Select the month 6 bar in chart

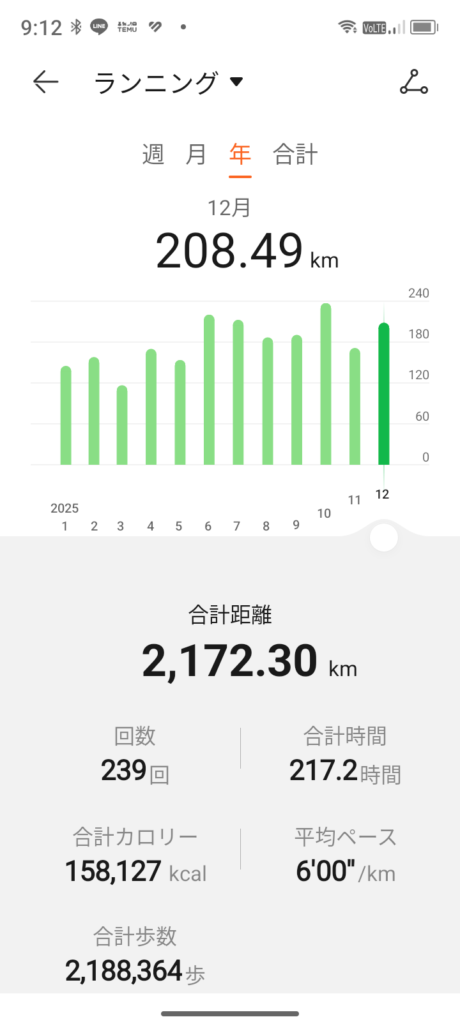pyautogui.click(x=209, y=390)
